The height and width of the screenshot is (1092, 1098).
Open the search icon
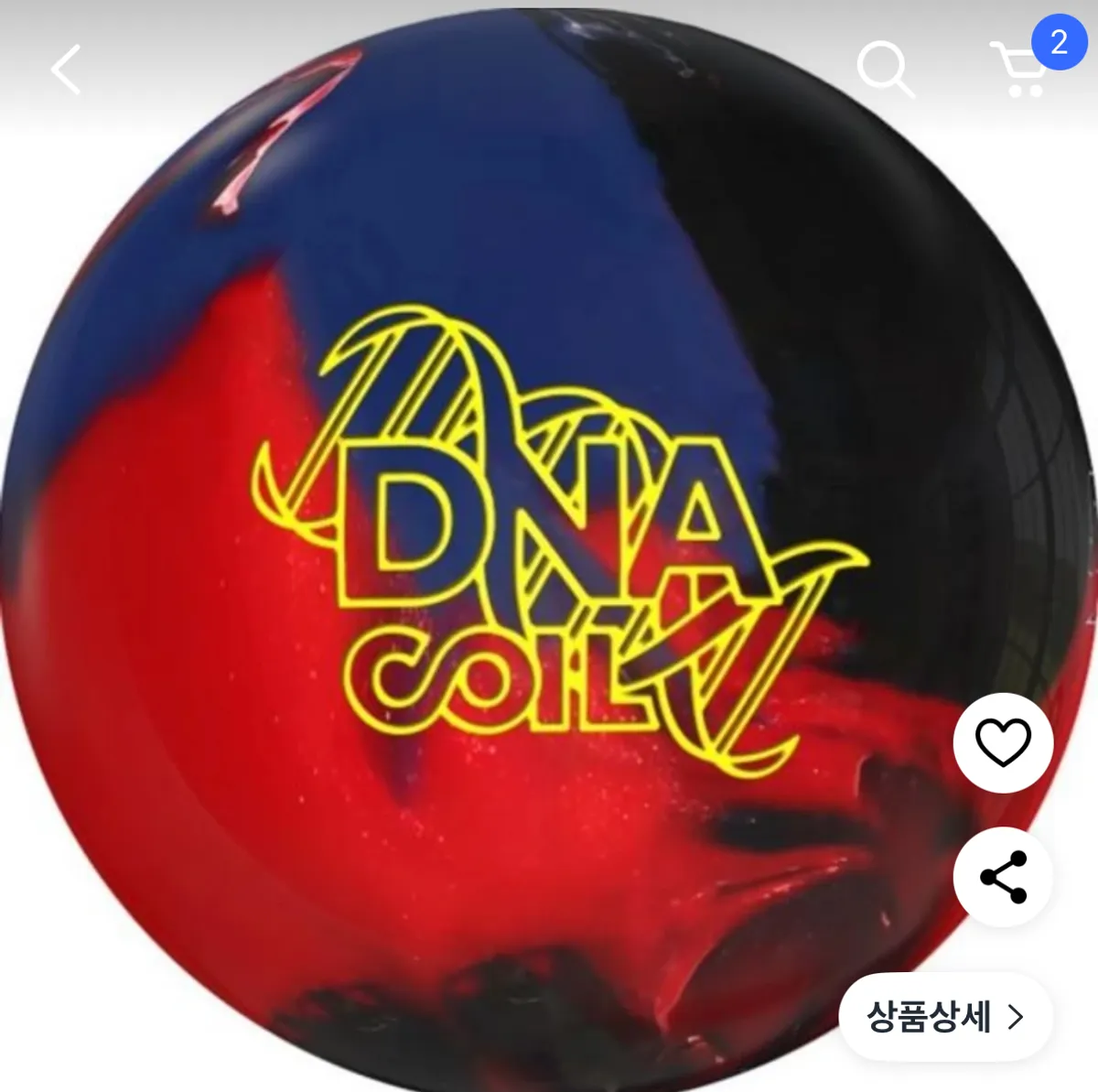[x=884, y=70]
